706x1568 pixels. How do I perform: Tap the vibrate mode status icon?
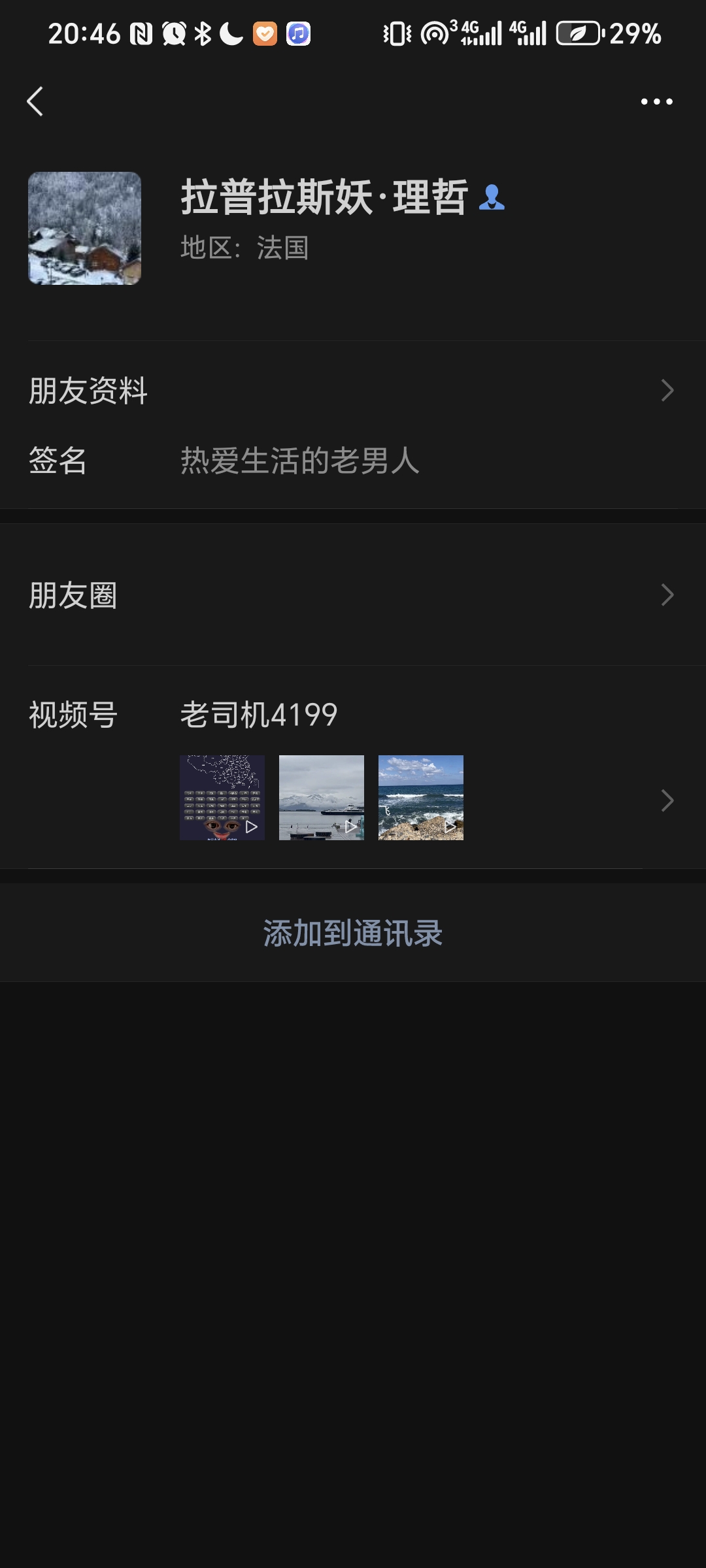point(399,33)
